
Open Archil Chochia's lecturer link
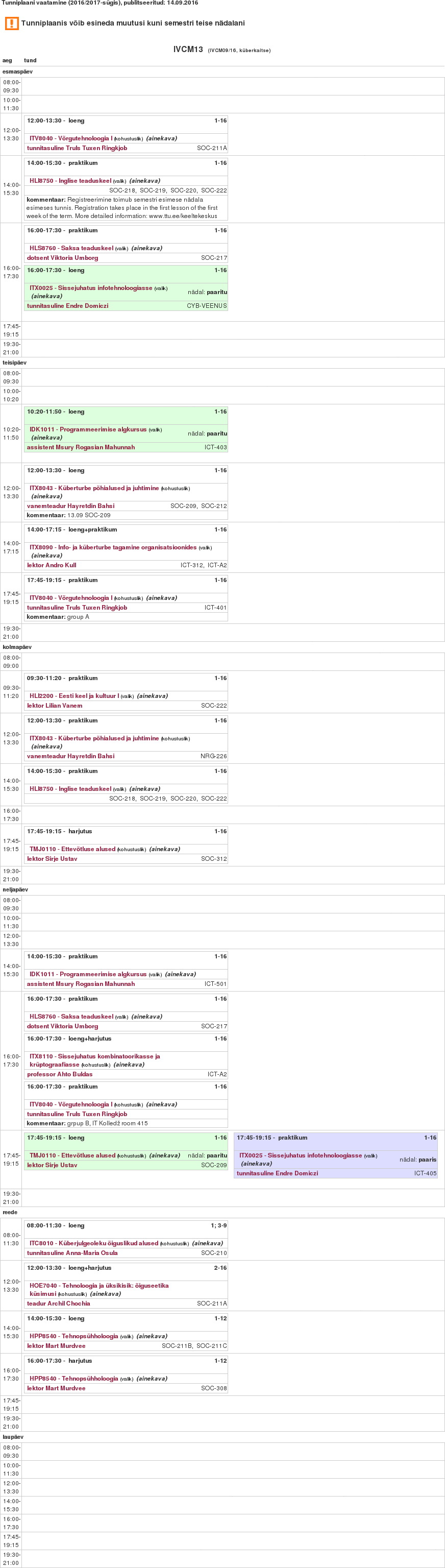(58, 1303)
